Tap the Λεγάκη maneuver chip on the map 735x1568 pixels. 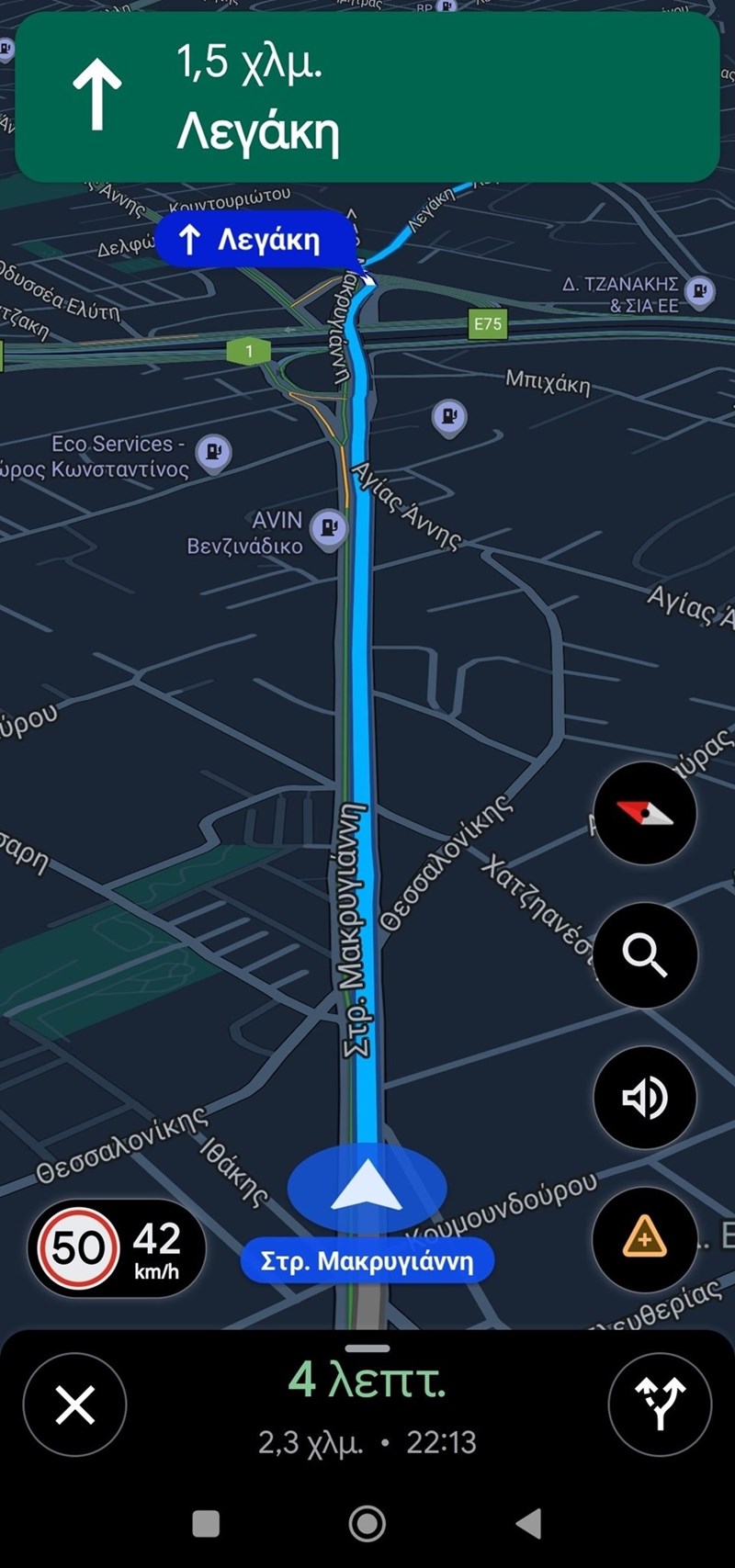tap(254, 241)
